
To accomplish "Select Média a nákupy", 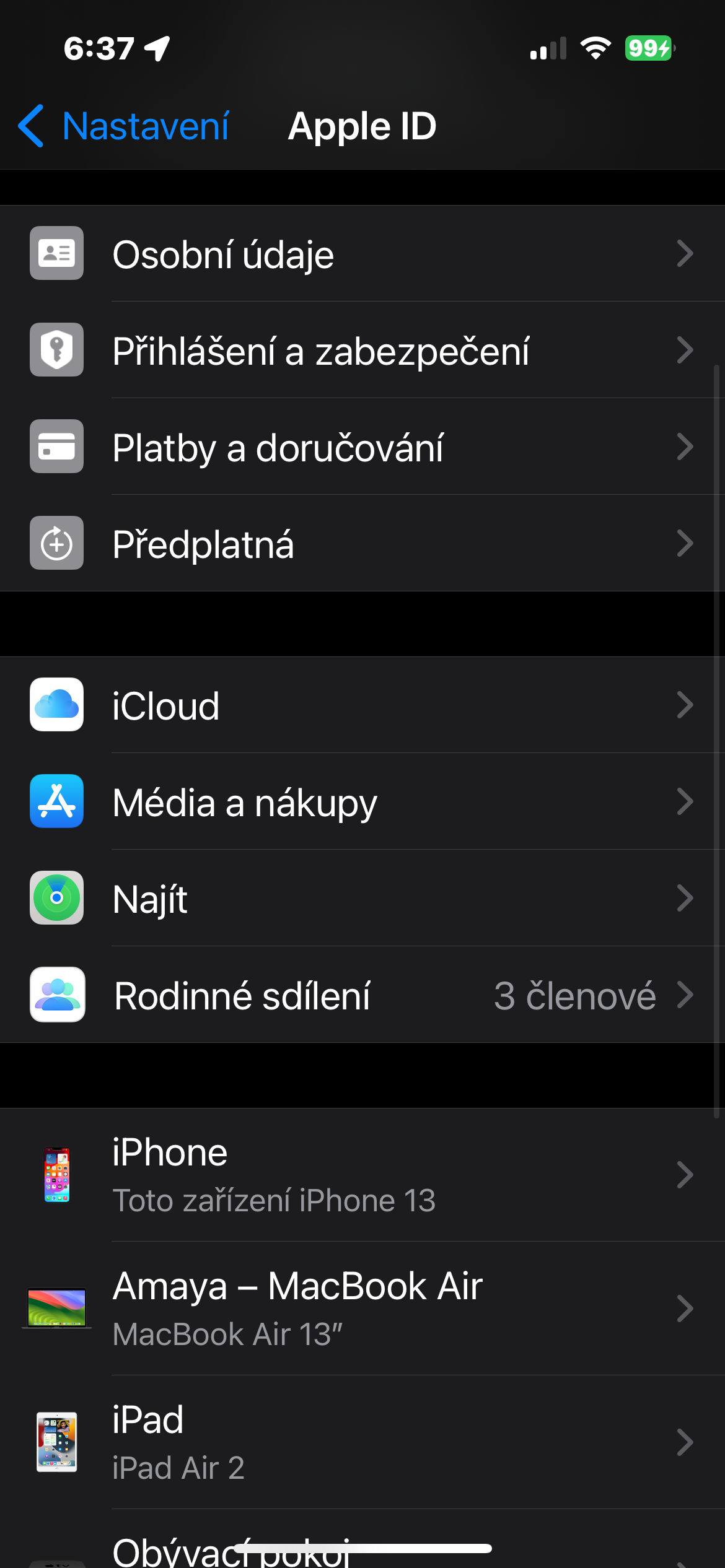I will 362,801.
